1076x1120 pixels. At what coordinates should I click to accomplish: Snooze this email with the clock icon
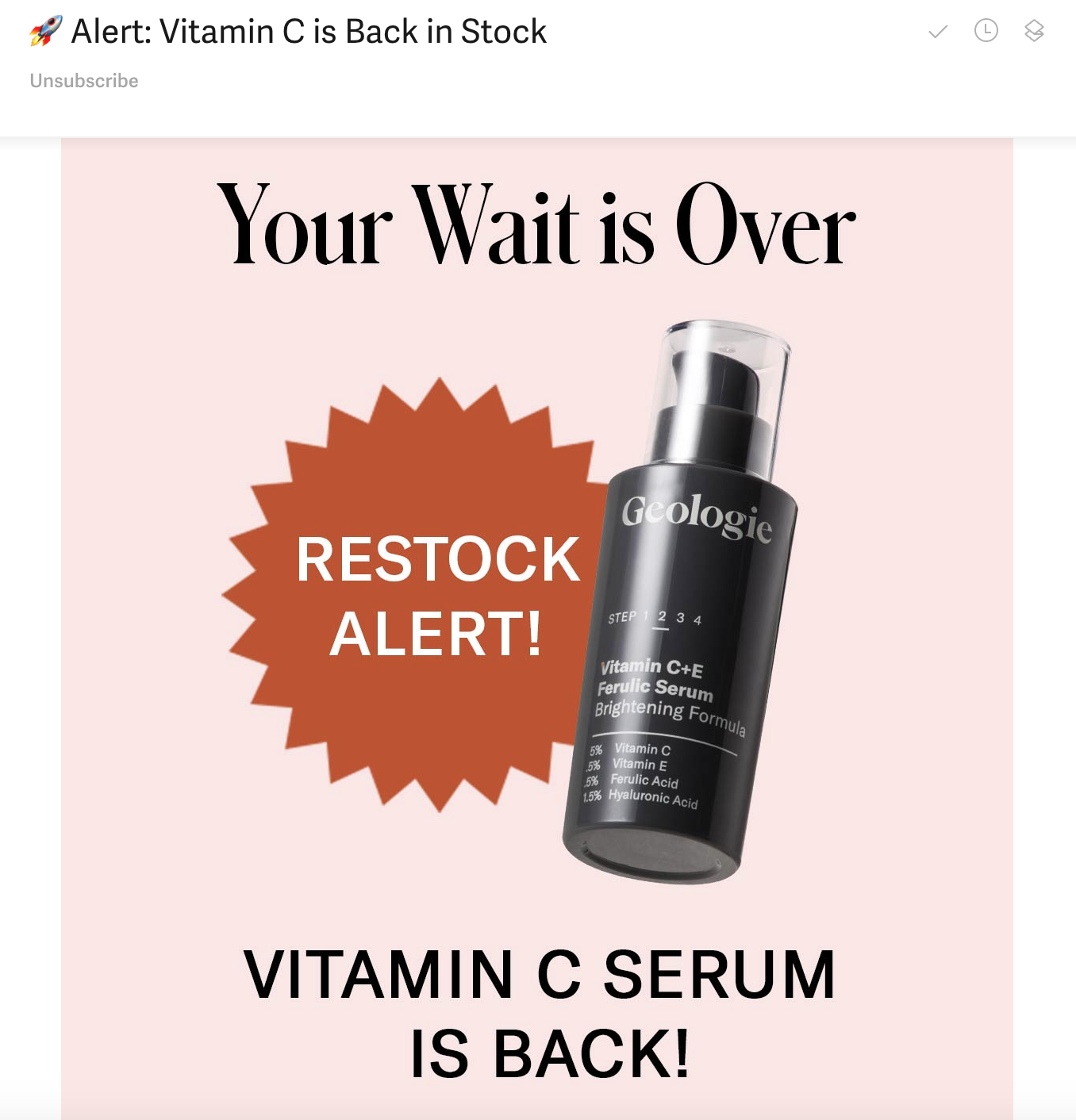986,31
